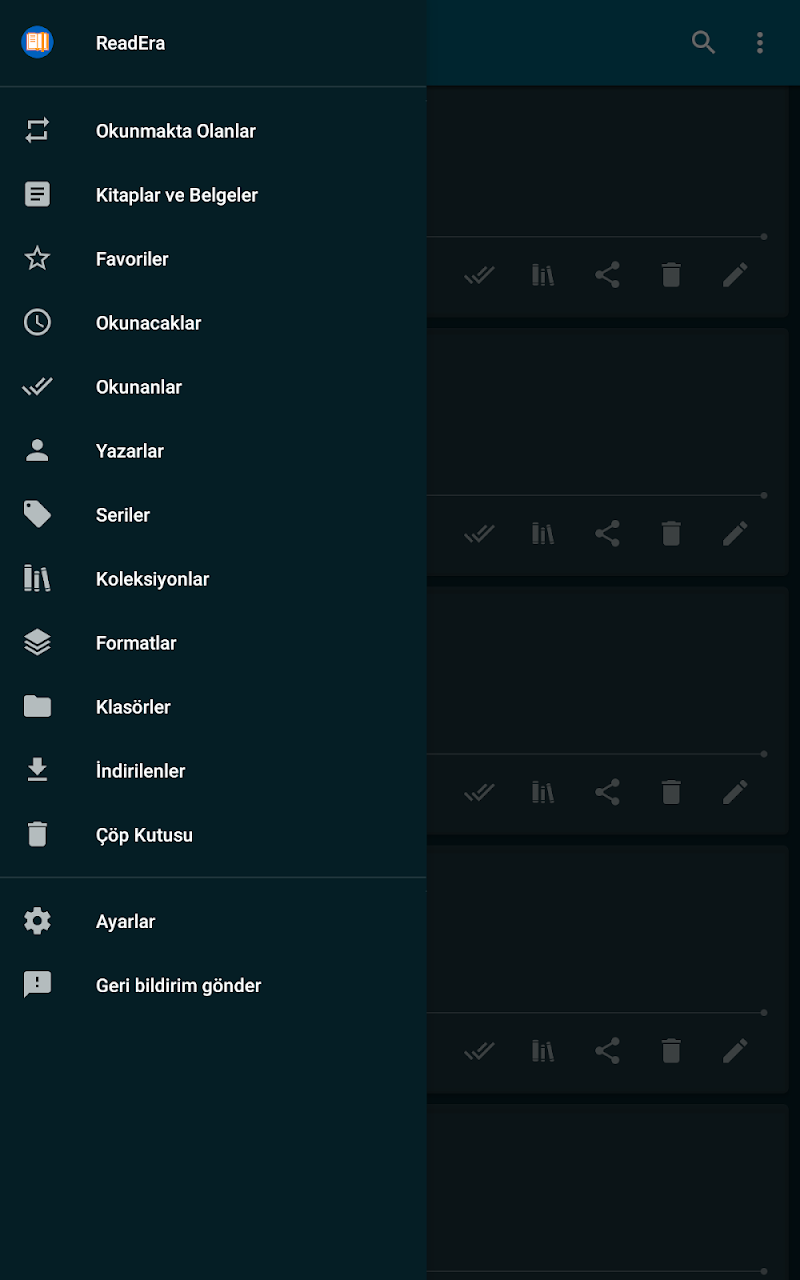The width and height of the screenshot is (800, 1280).
Task: Open the Okunanlar list
Action: 213,387
